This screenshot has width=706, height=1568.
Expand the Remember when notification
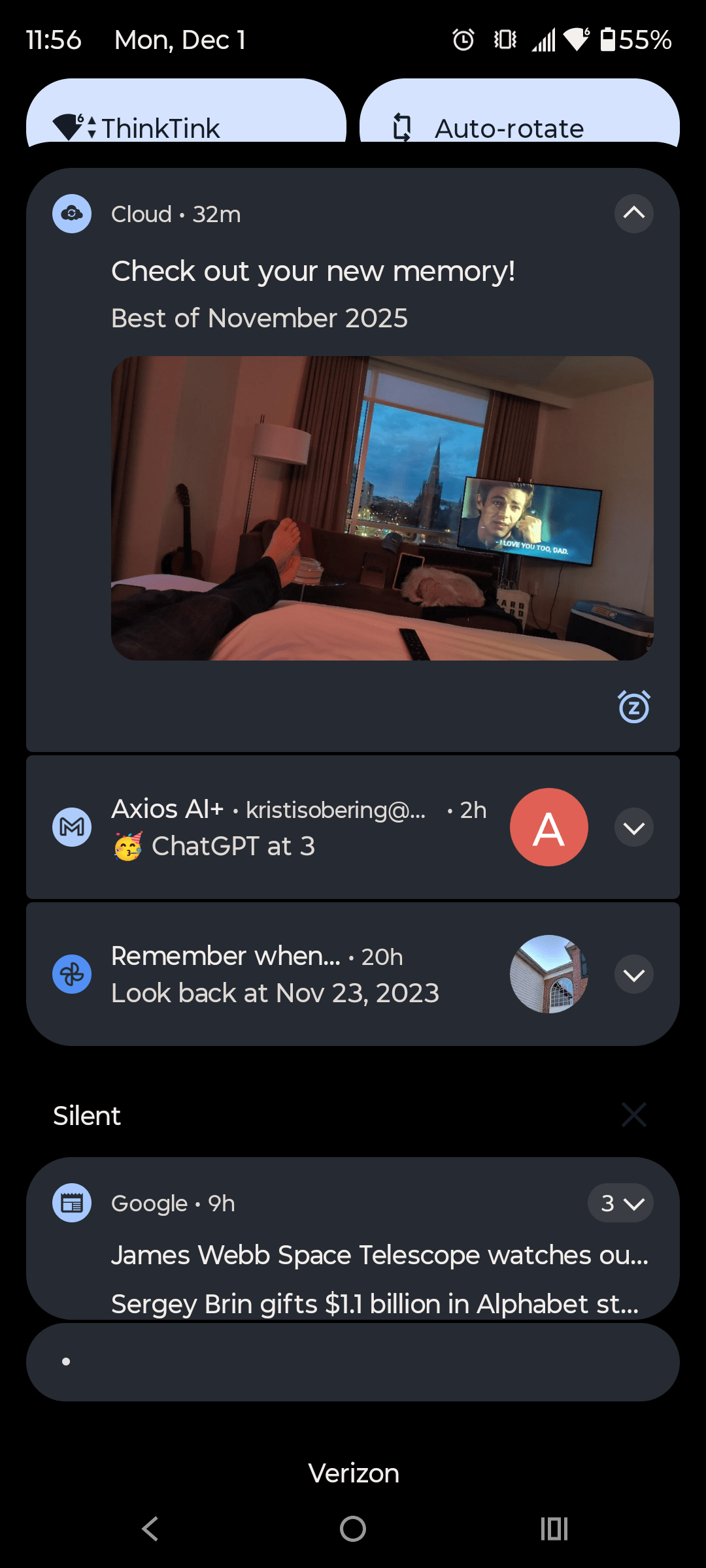(x=633, y=975)
